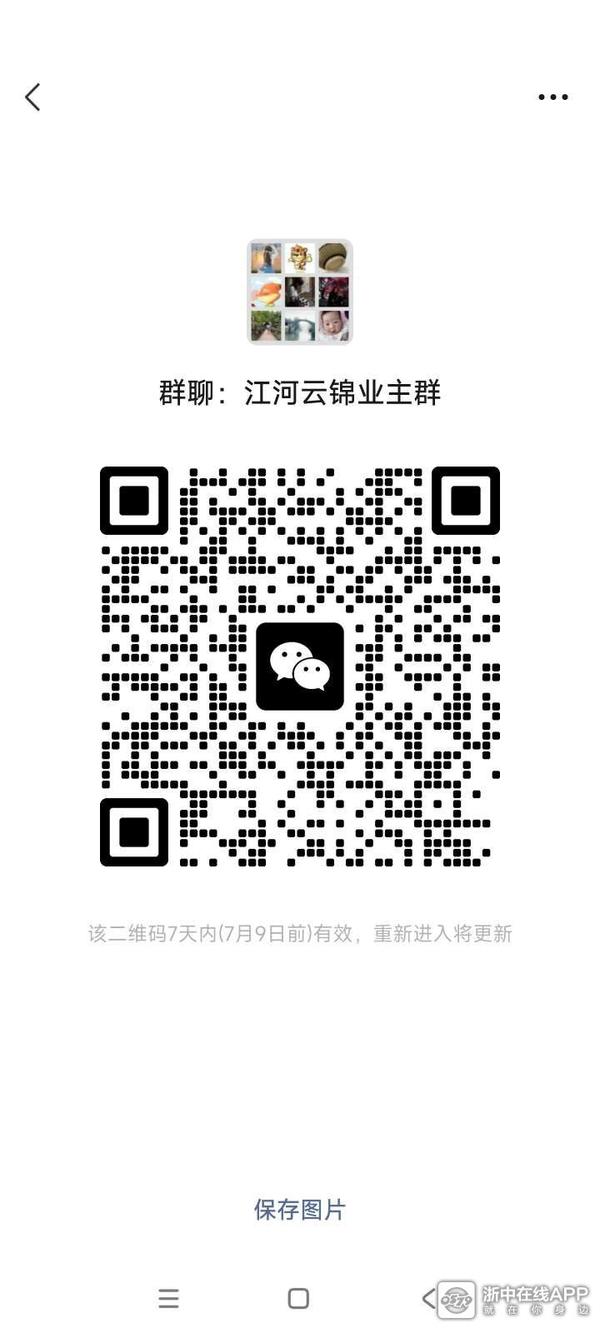Tap 保存图片 to save the QR image
The image size is (600, 1333).
[x=299, y=1210]
